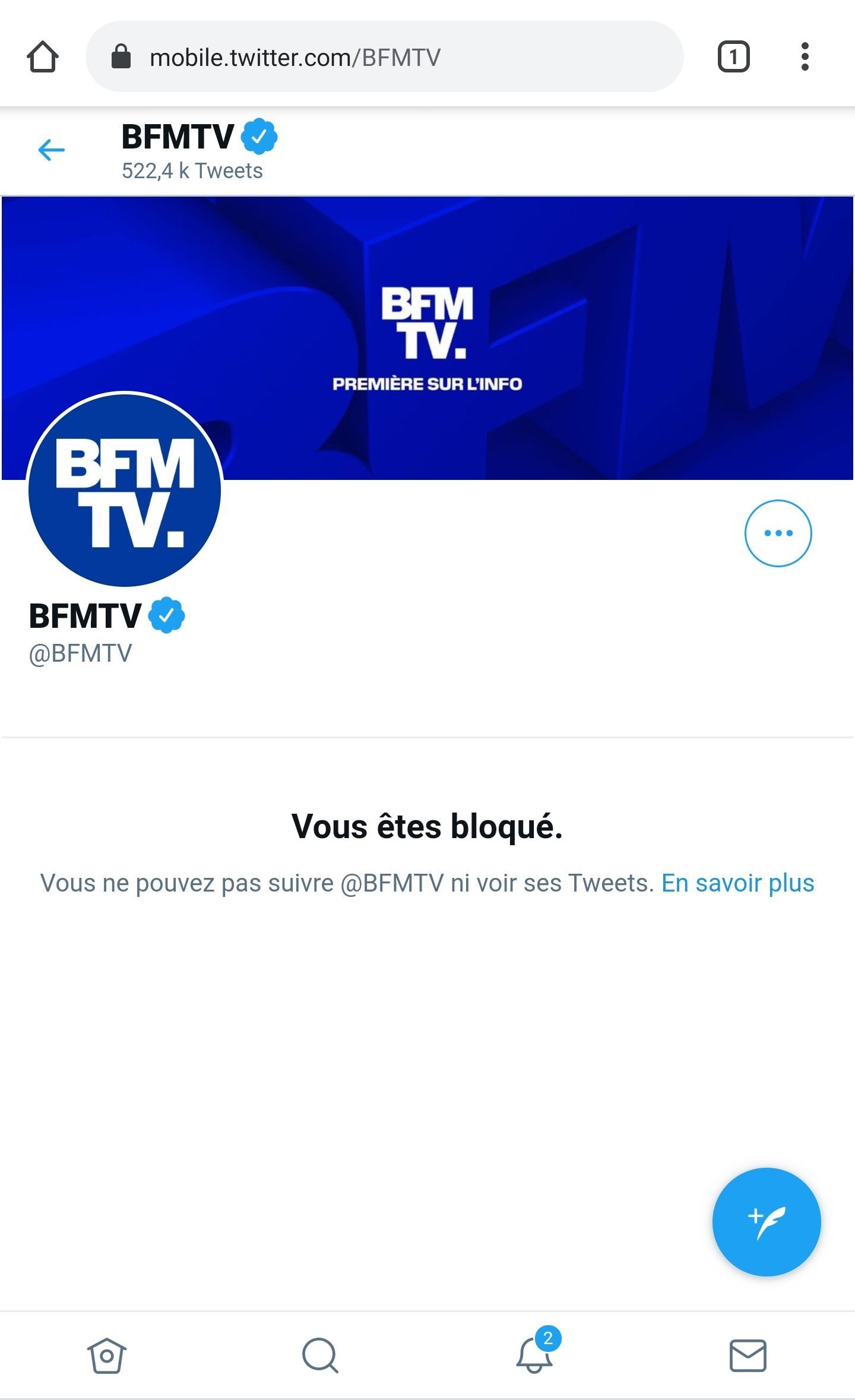View the BFMTV profile picture

tap(125, 489)
